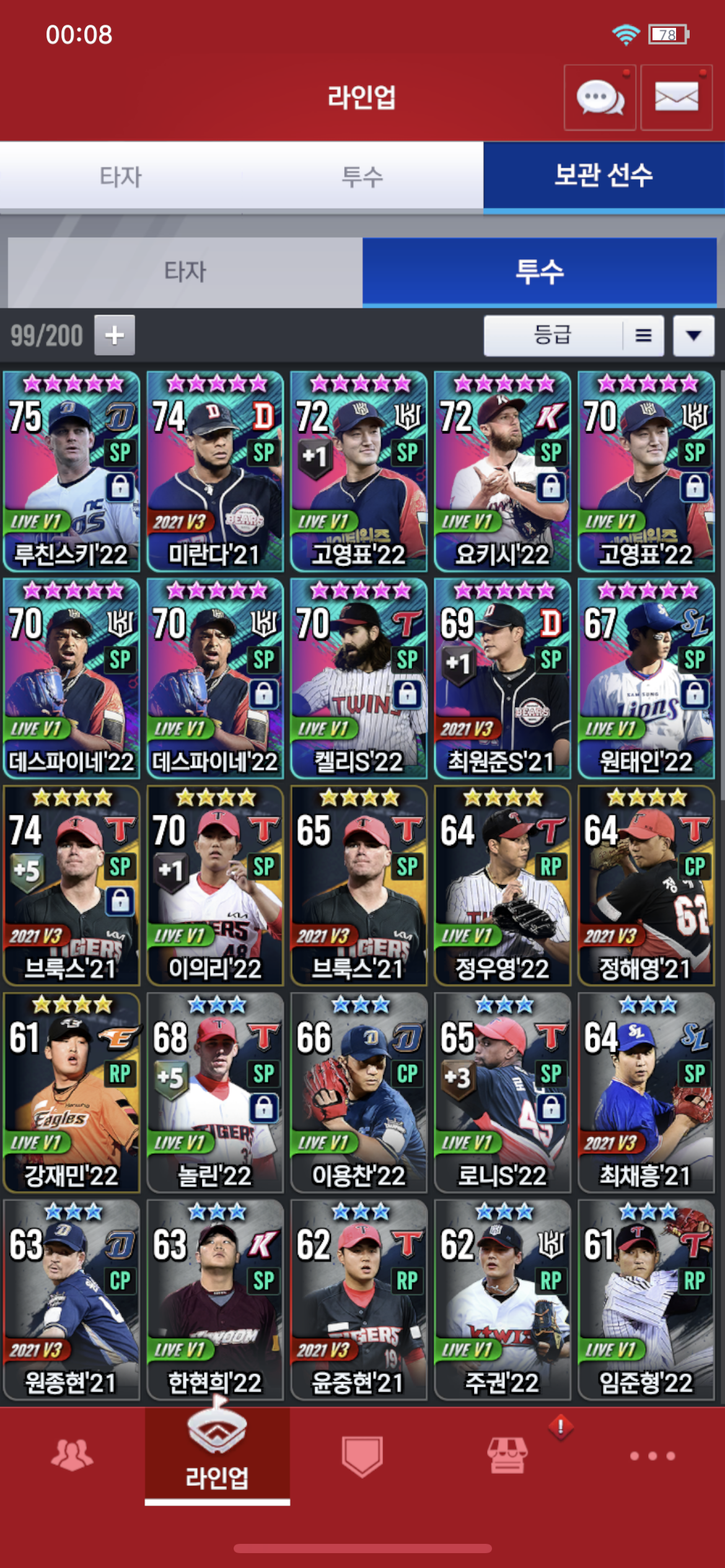Open the 원태인'22 card

click(x=646, y=678)
